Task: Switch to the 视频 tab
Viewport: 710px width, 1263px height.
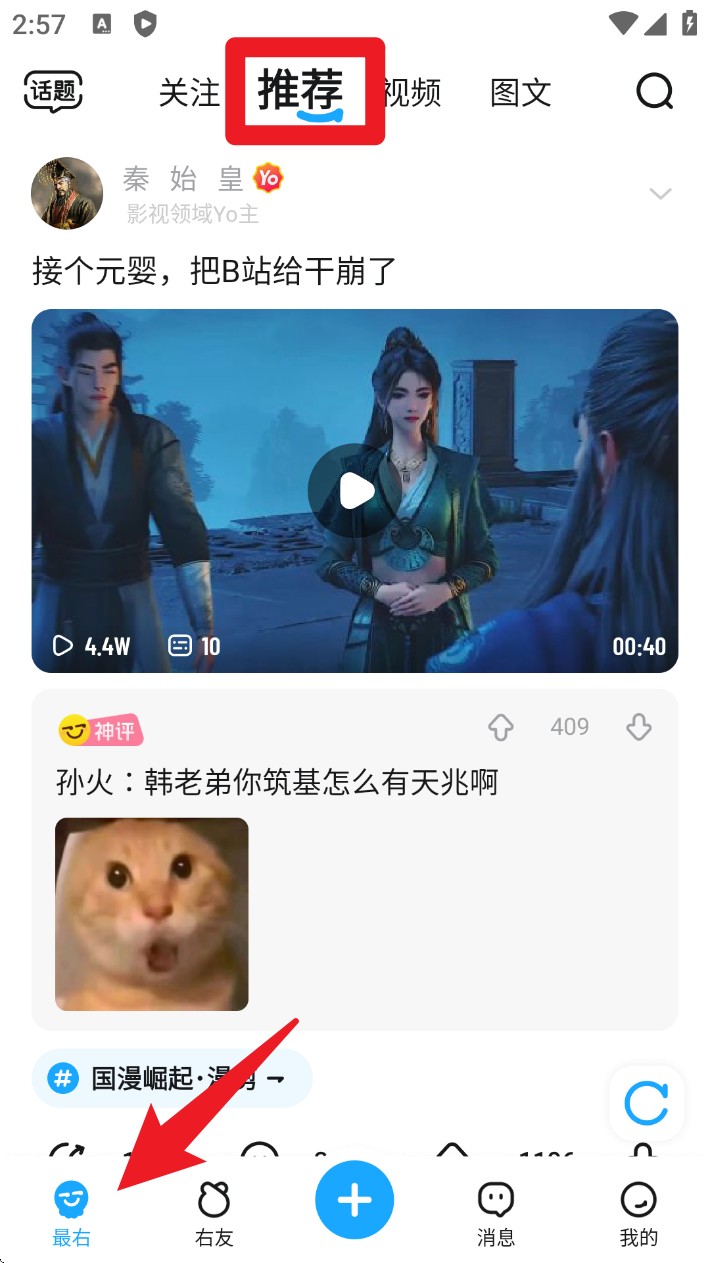Action: pos(412,93)
